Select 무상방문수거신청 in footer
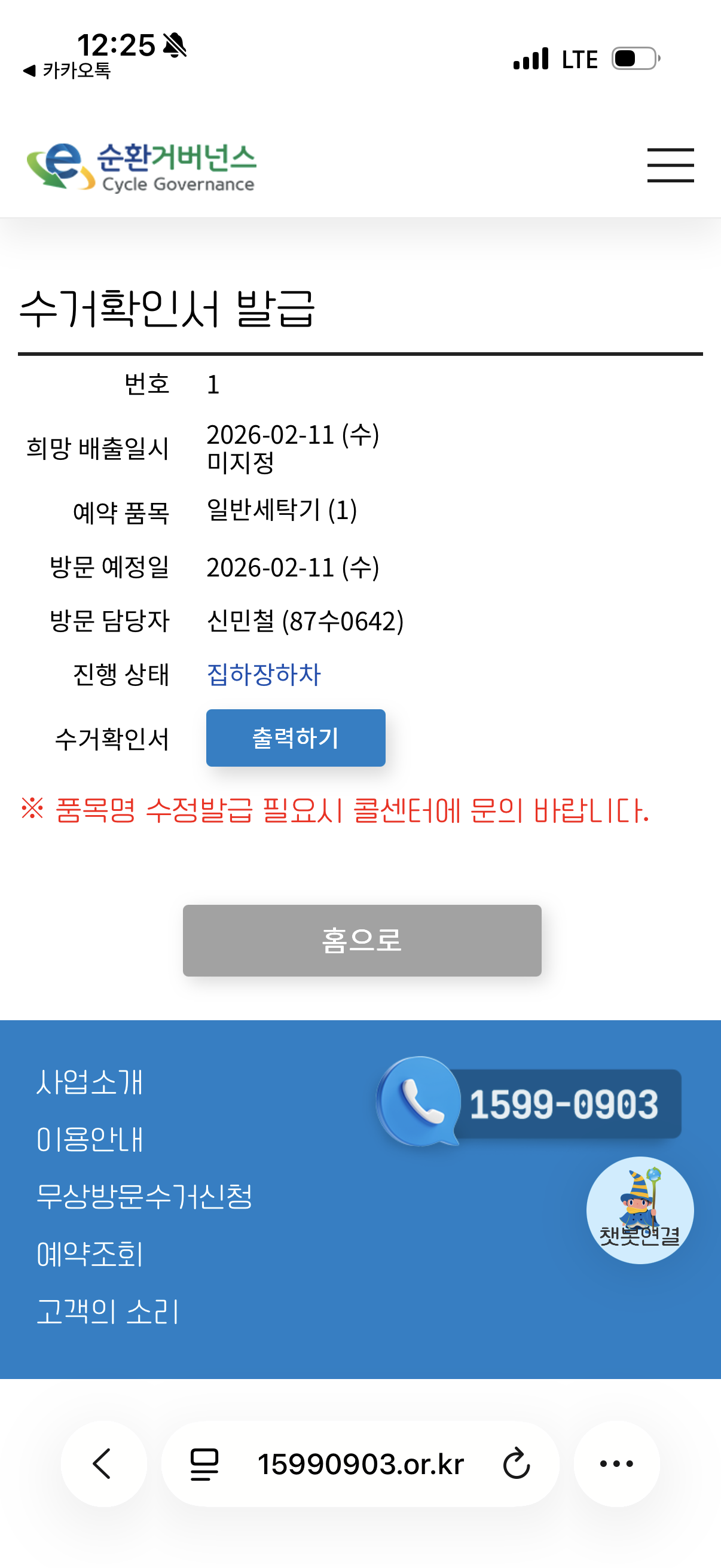This screenshot has width=721, height=1568. tap(144, 1196)
